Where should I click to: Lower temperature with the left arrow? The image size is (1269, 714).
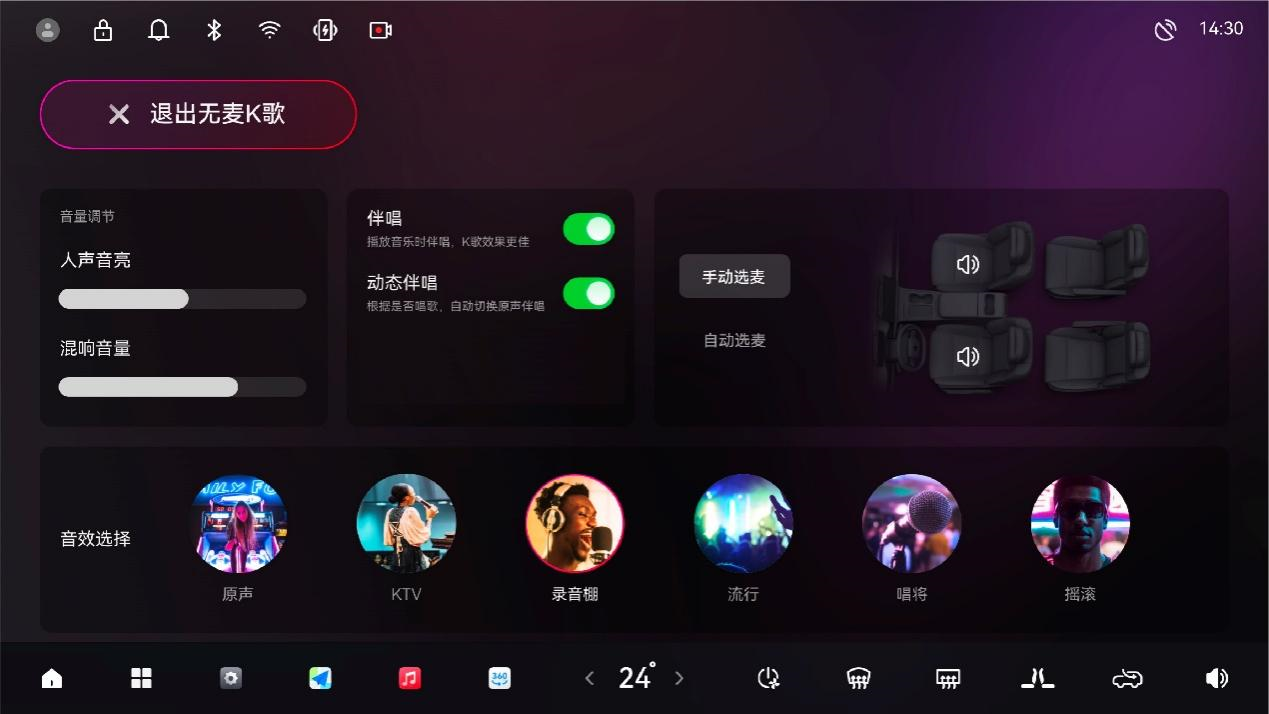[x=590, y=679]
